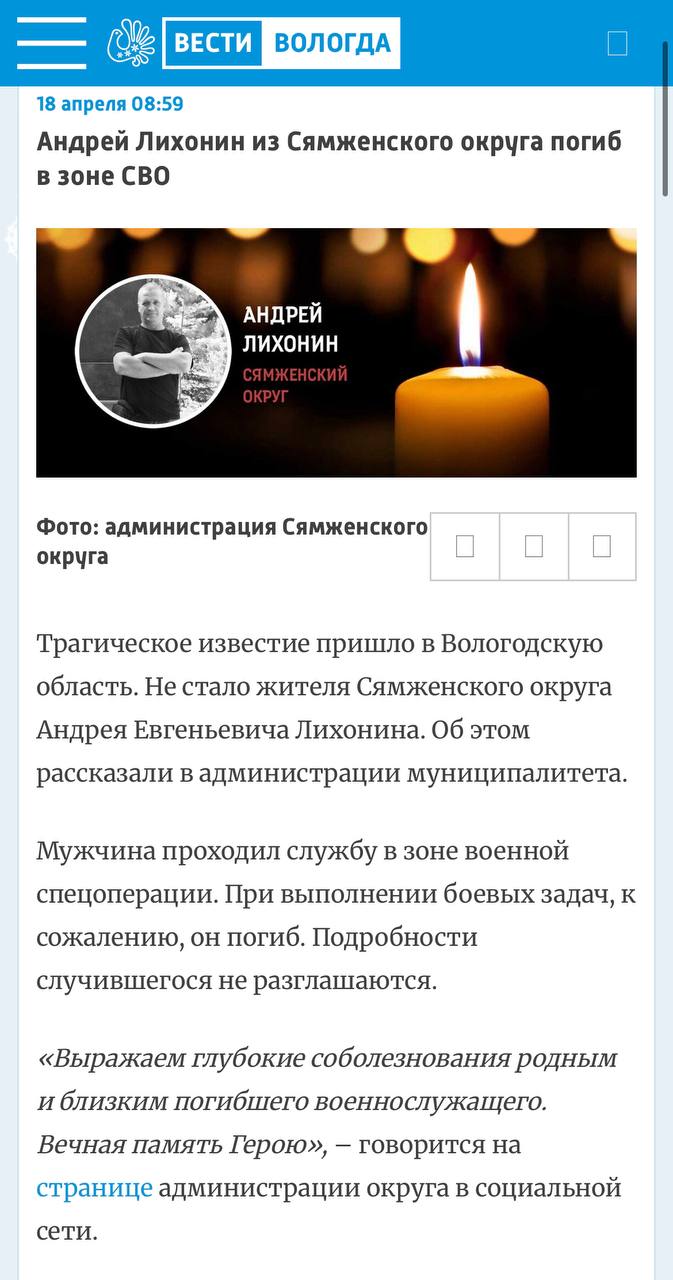
Task: Go to the Вести Вологда home logo
Action: click(254, 43)
